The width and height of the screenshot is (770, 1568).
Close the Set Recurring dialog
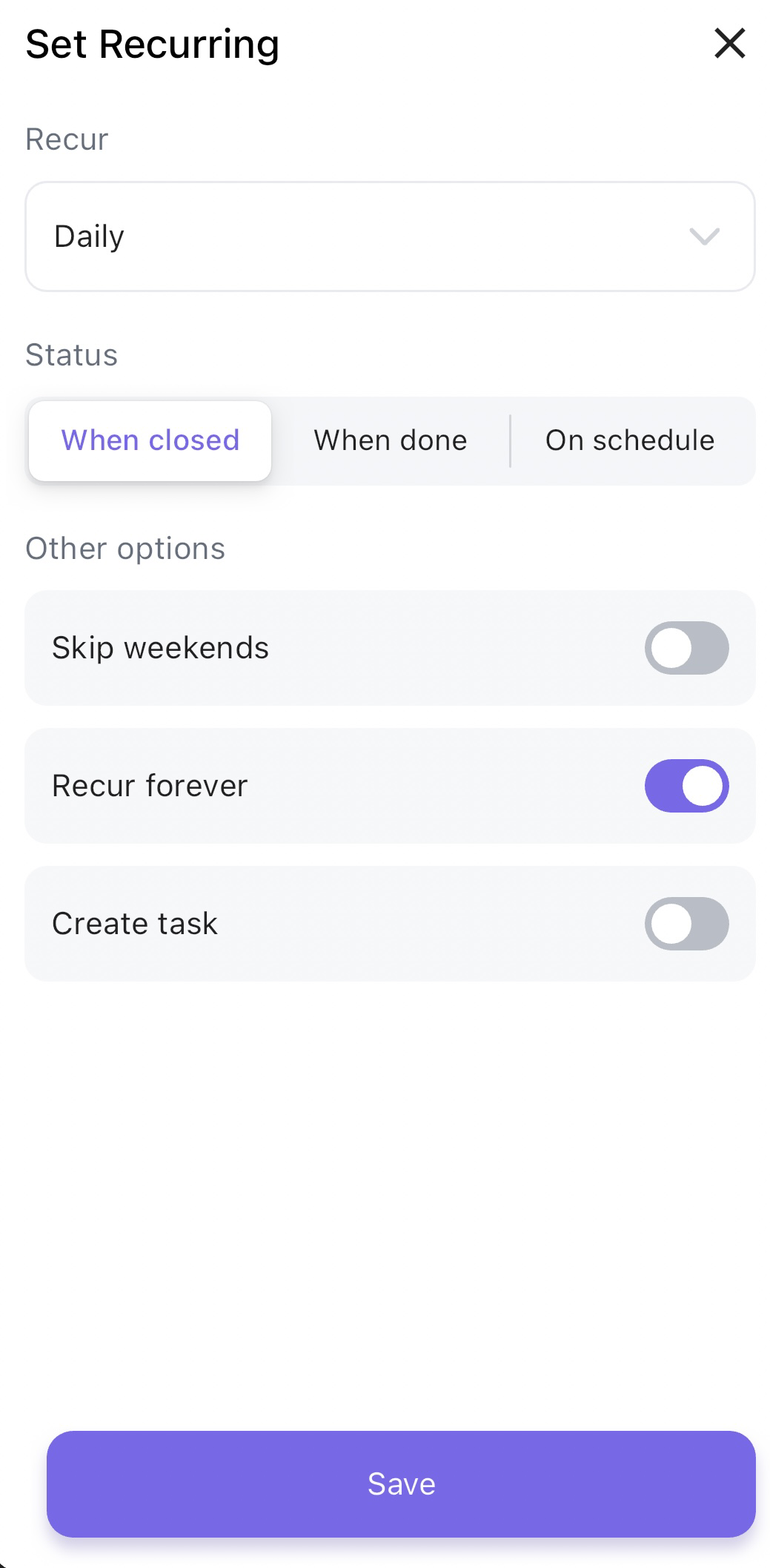[x=729, y=44]
